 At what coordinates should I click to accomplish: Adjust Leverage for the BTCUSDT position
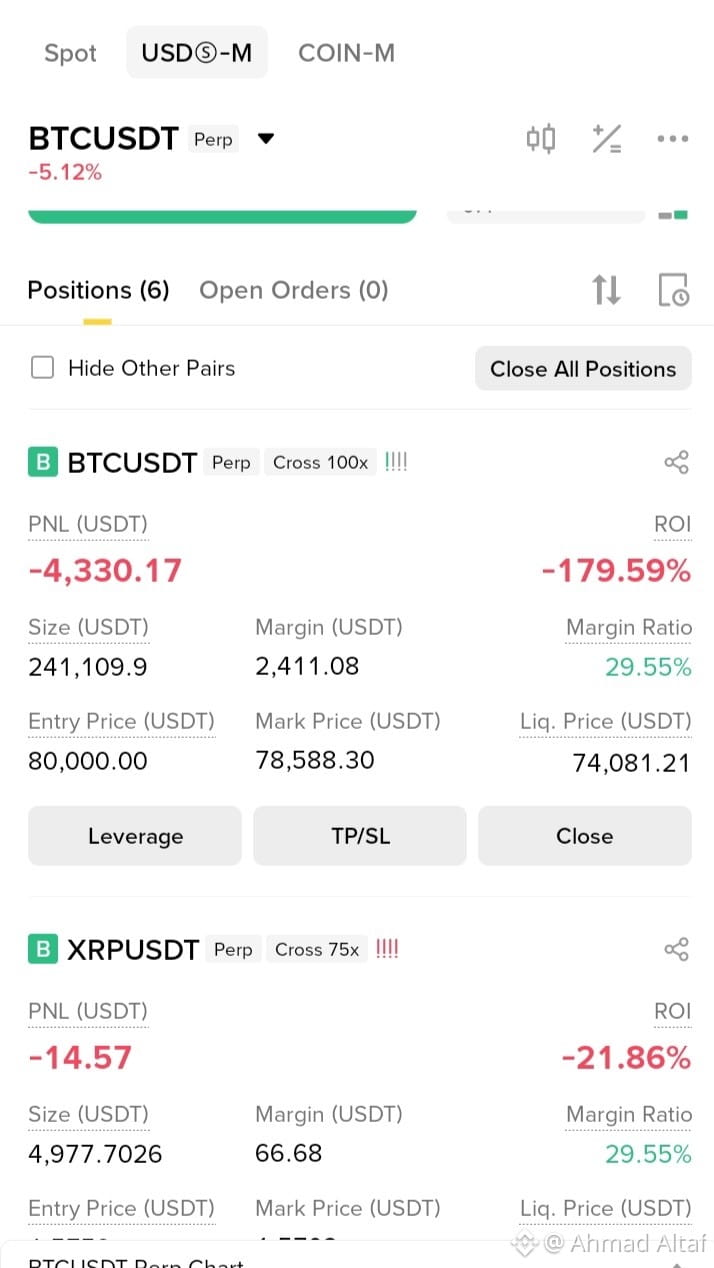click(135, 836)
